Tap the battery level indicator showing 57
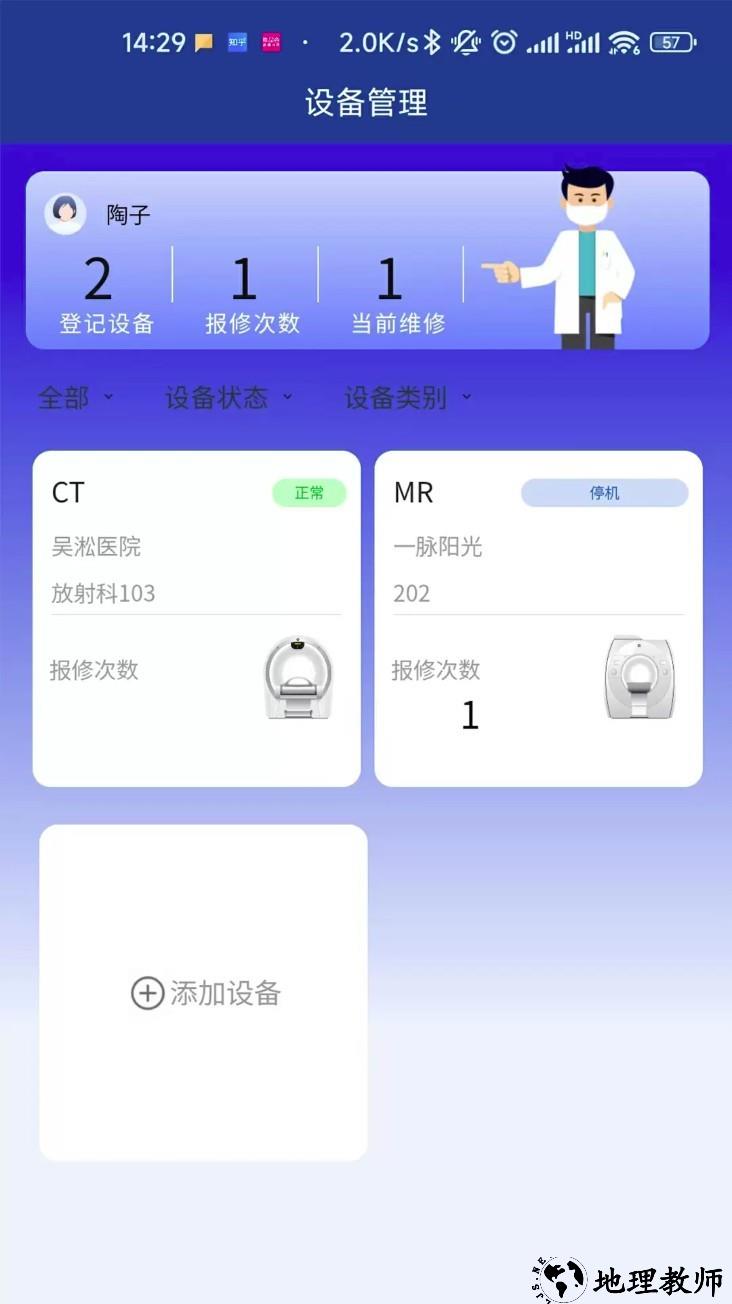Screen dimensions: 732x1304 pyautogui.click(x=671, y=42)
